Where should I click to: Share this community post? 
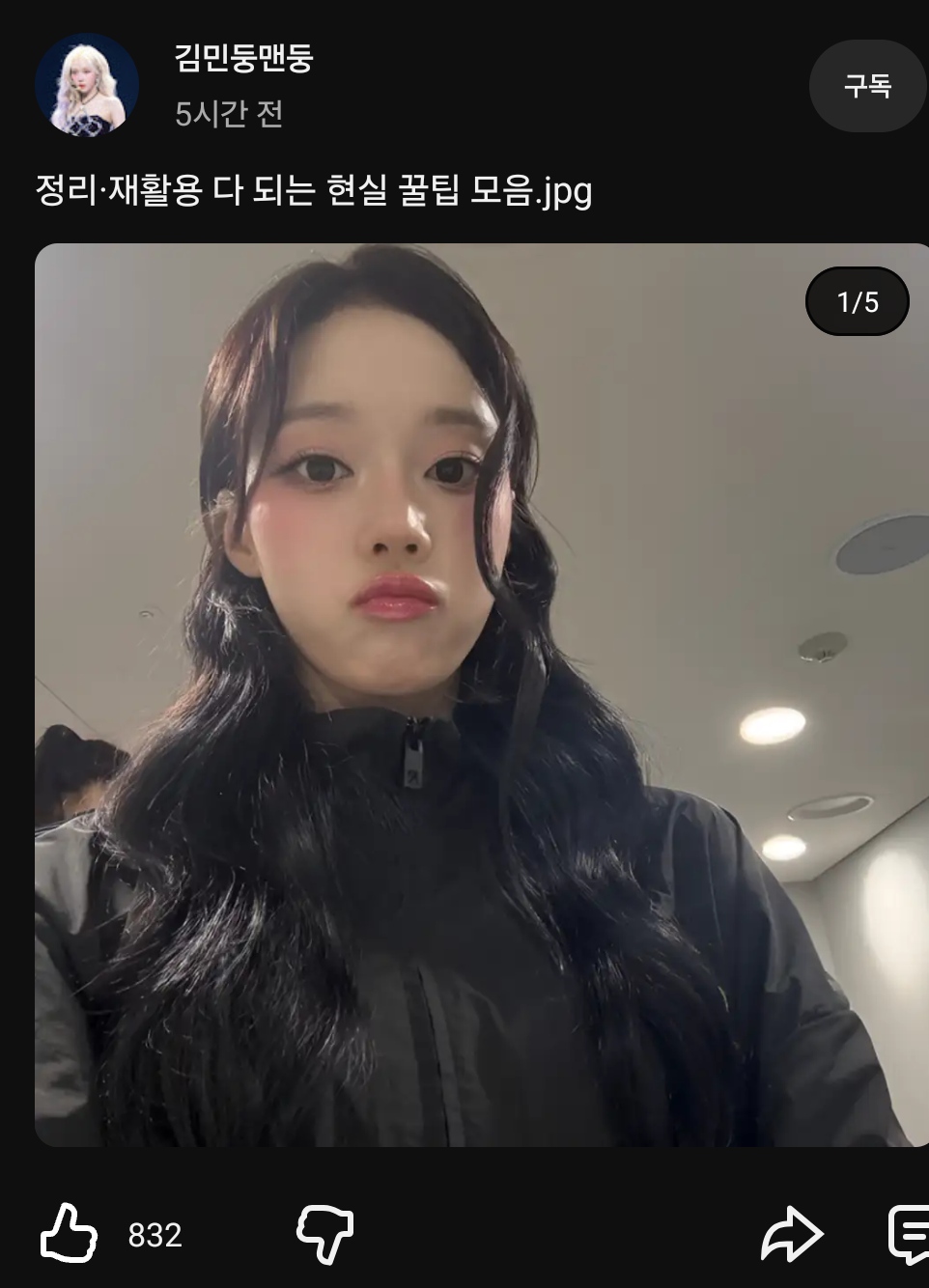(792, 1233)
